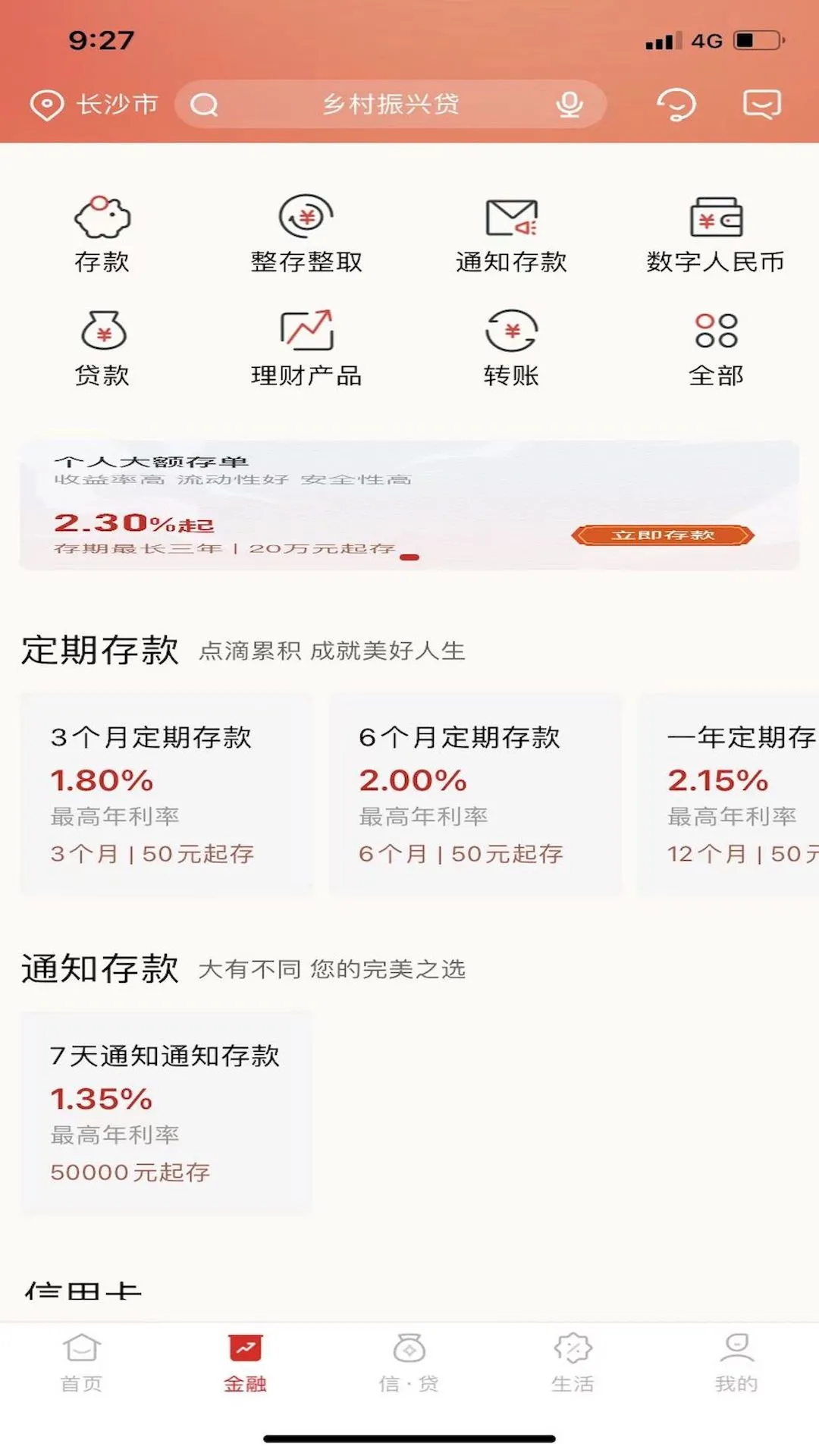The height and width of the screenshot is (1456, 819).
Task: Open the 存款 deposit piggy bank icon
Action: (102, 220)
